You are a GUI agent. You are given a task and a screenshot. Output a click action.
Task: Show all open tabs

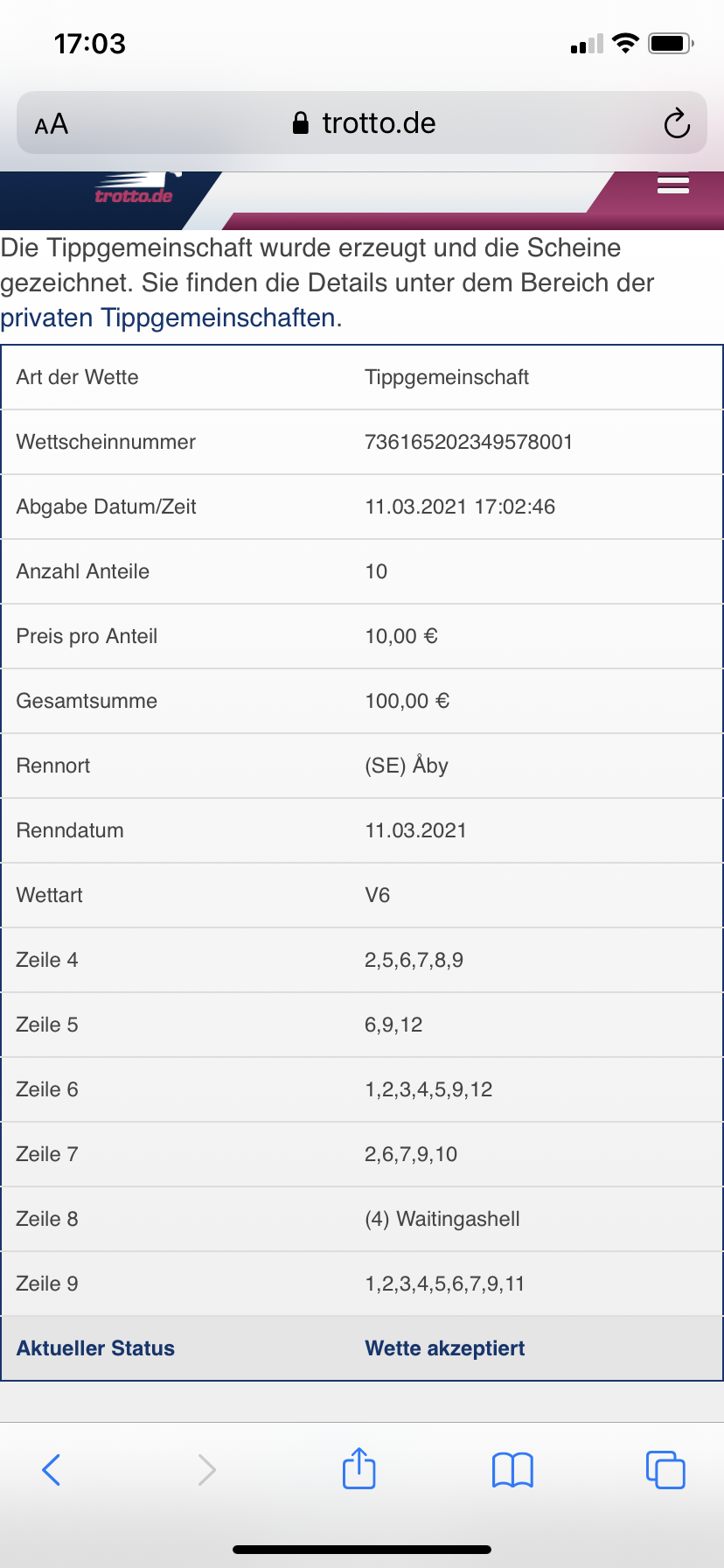(665, 1470)
